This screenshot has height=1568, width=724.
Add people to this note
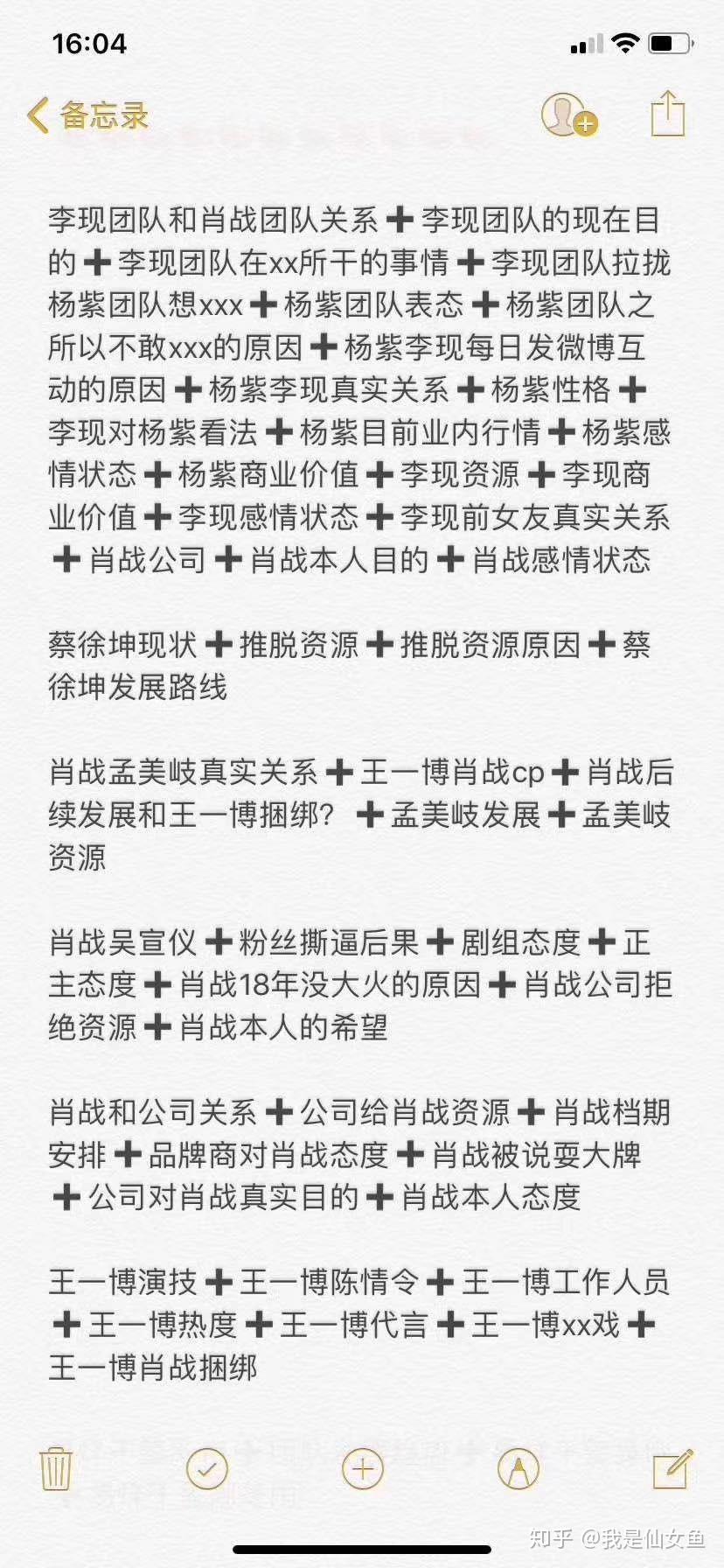tap(568, 115)
